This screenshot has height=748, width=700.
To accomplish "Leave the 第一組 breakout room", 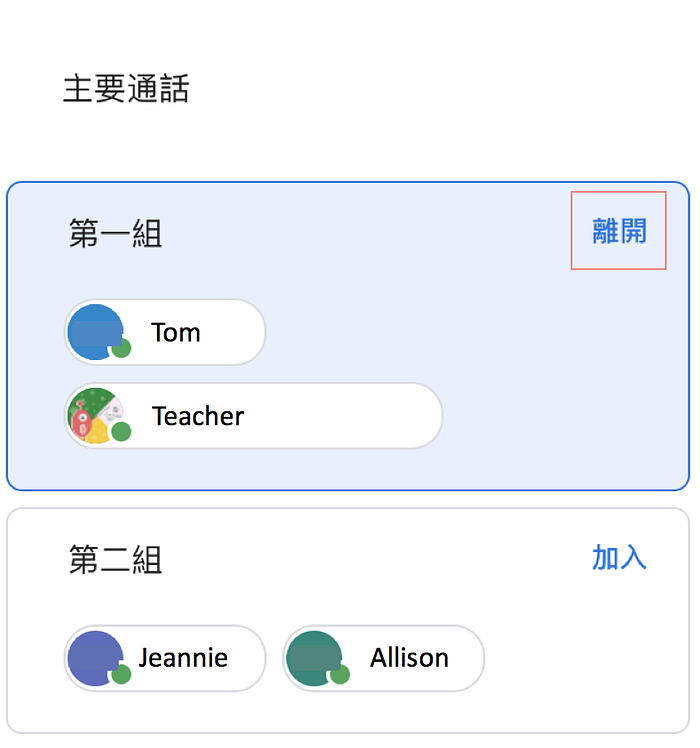I will tap(619, 231).
